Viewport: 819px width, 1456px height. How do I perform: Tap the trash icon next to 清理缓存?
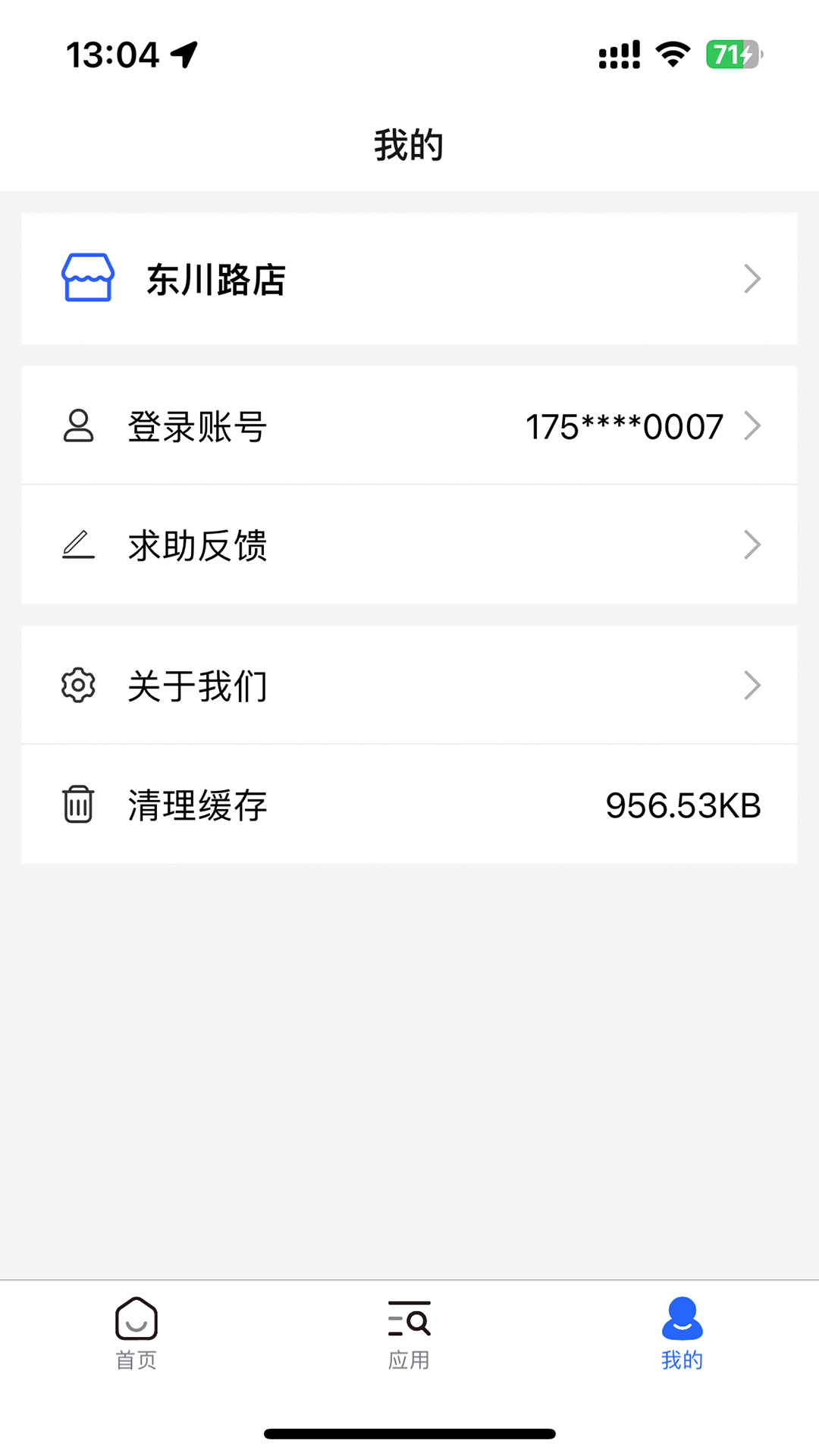(78, 806)
